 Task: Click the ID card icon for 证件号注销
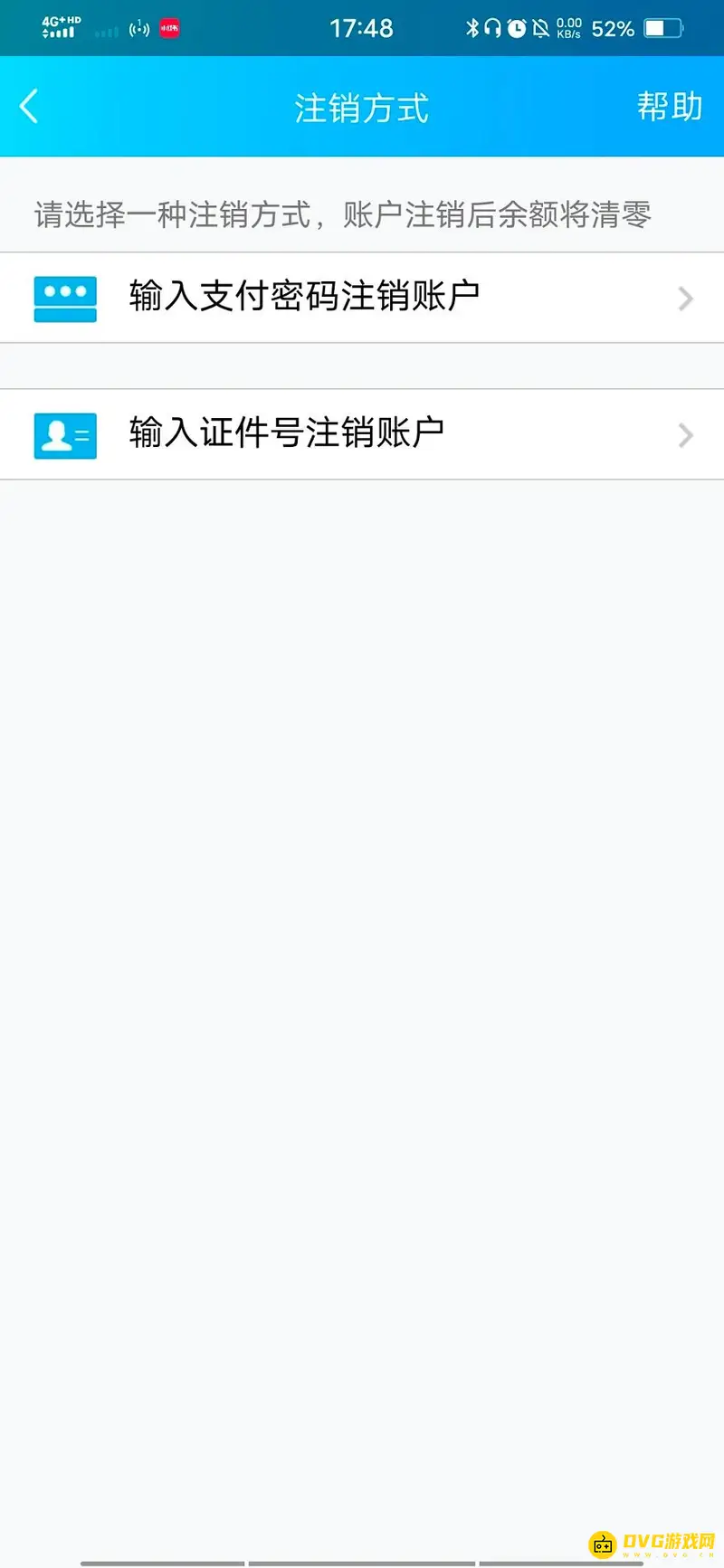[x=64, y=435]
